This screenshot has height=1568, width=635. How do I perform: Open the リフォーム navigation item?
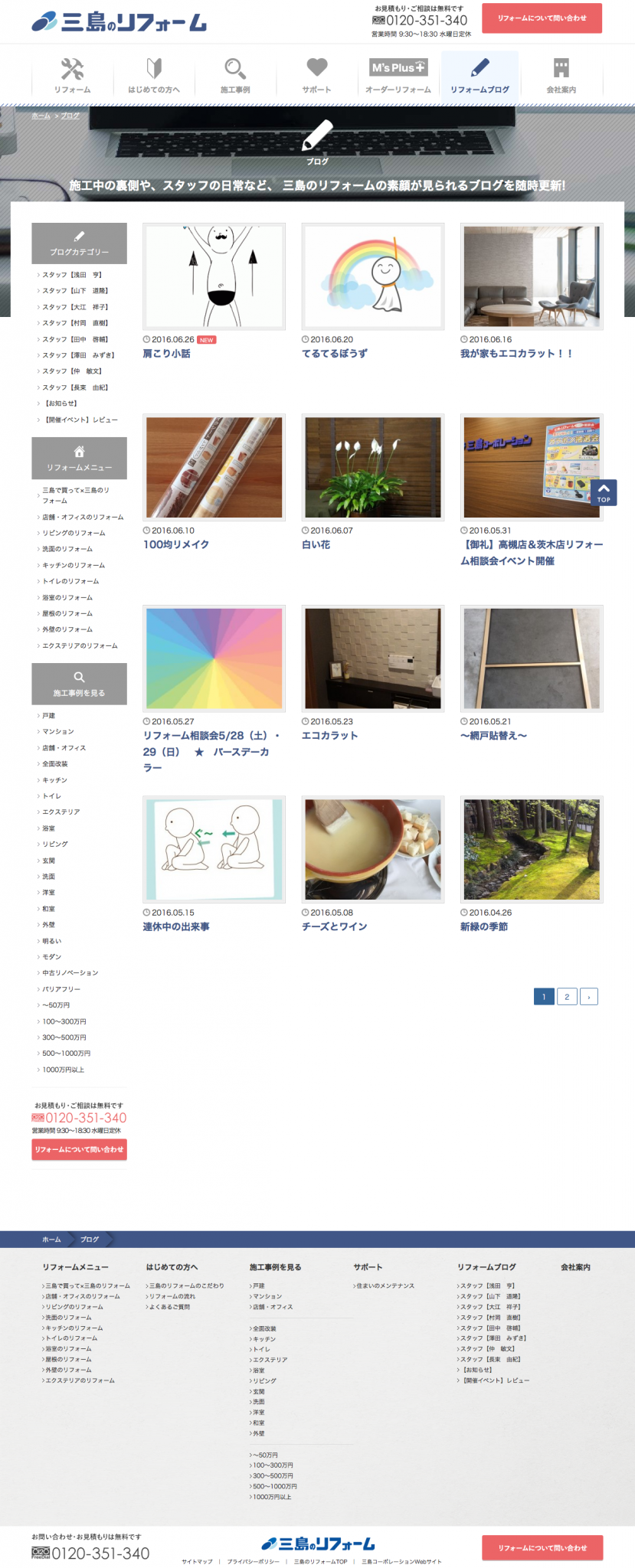73,76
